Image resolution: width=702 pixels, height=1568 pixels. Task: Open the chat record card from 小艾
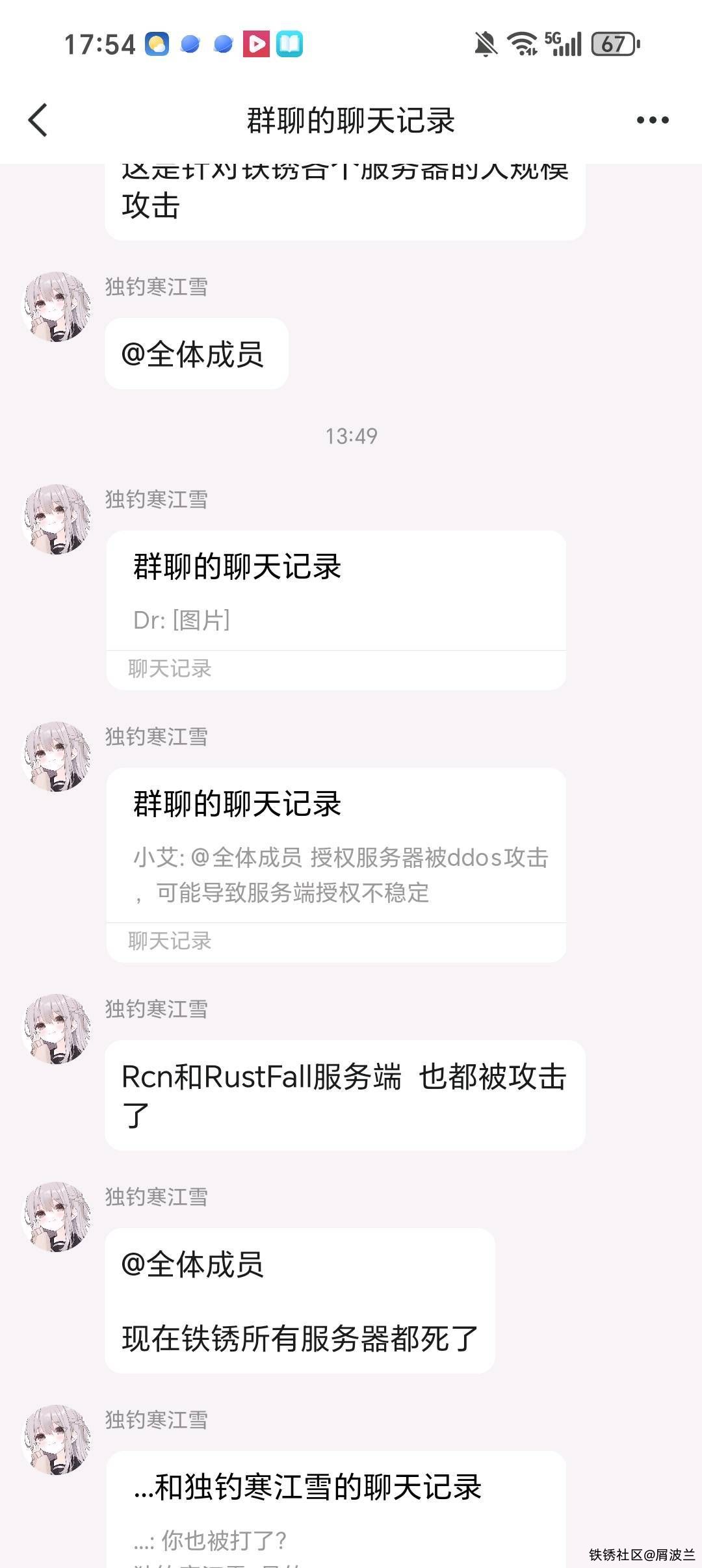click(335, 863)
